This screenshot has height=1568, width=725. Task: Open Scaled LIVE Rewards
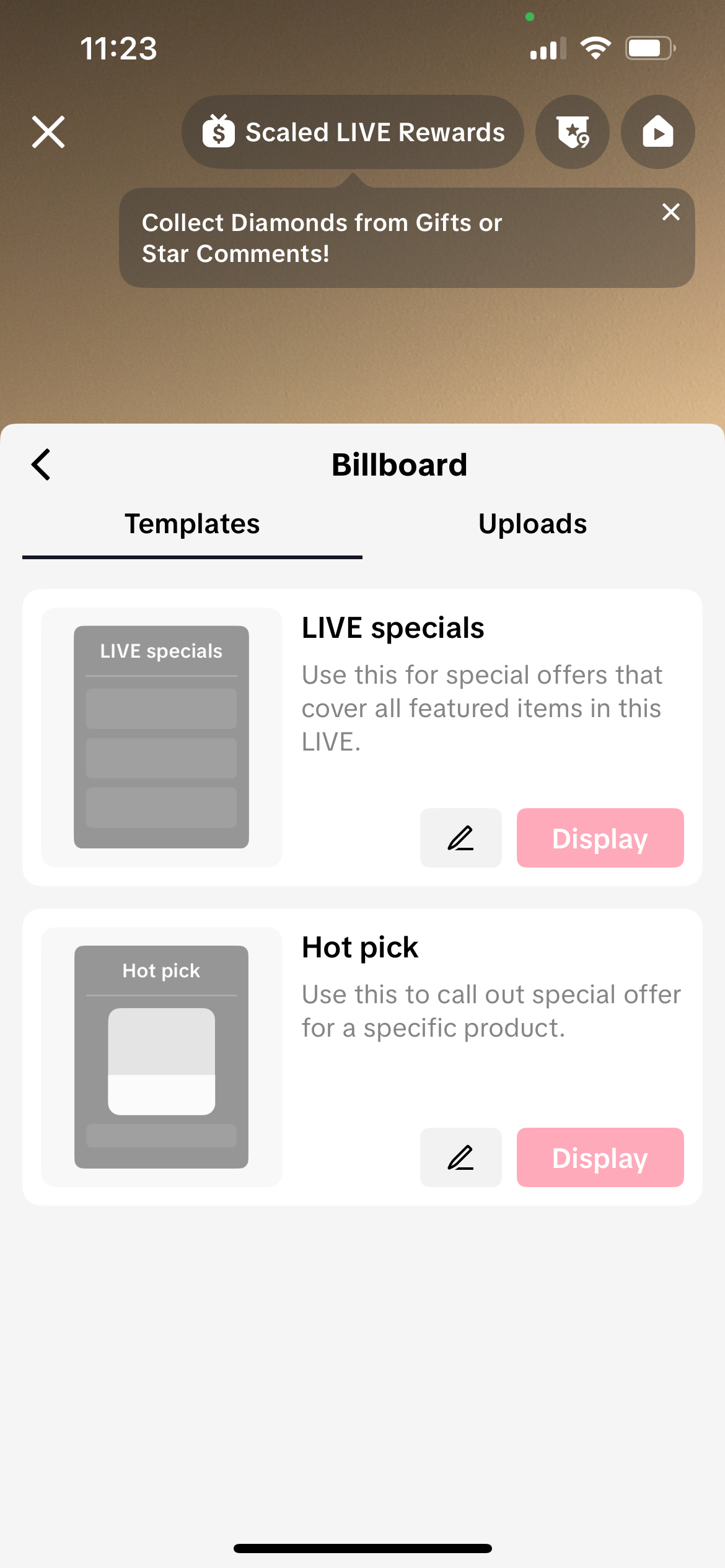[x=353, y=132]
